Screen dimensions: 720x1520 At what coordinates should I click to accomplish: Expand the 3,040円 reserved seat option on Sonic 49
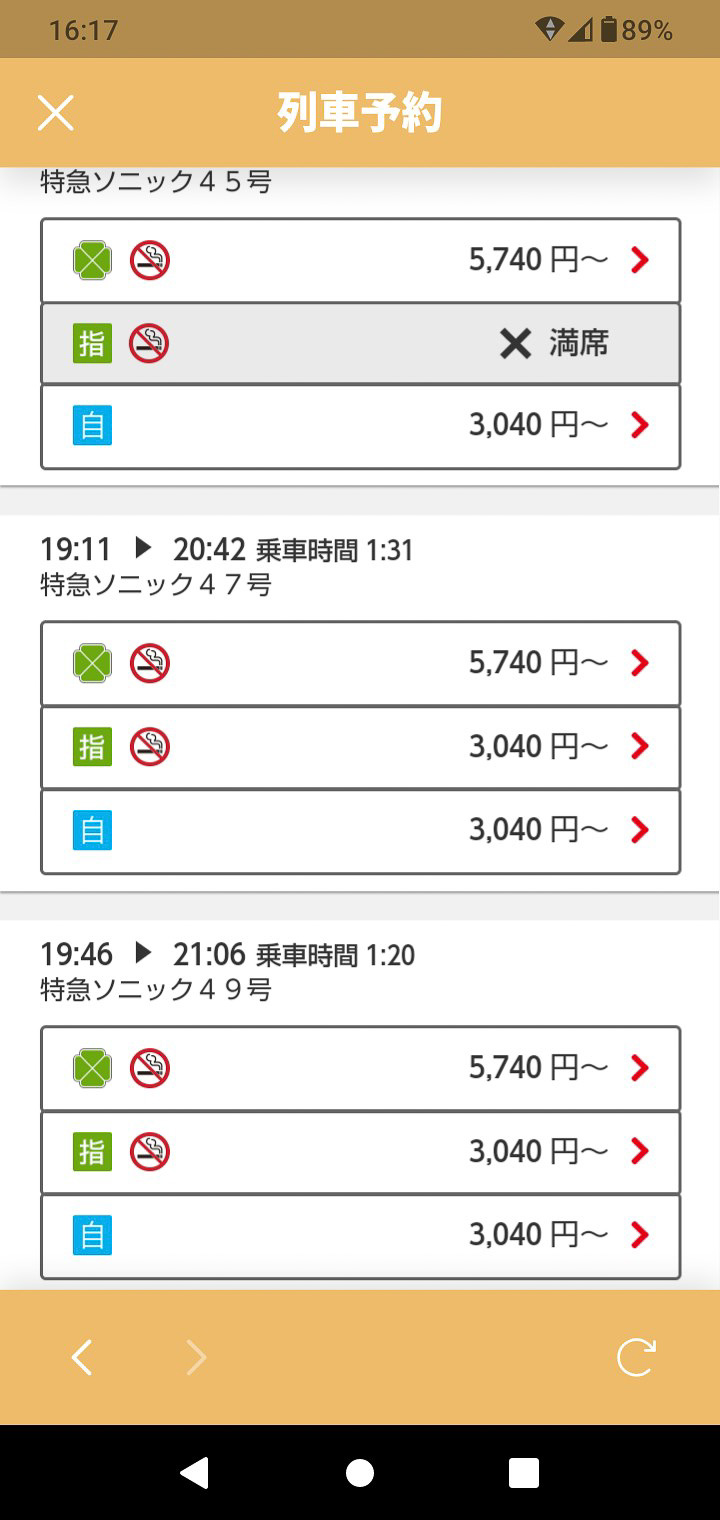[x=360, y=1151]
